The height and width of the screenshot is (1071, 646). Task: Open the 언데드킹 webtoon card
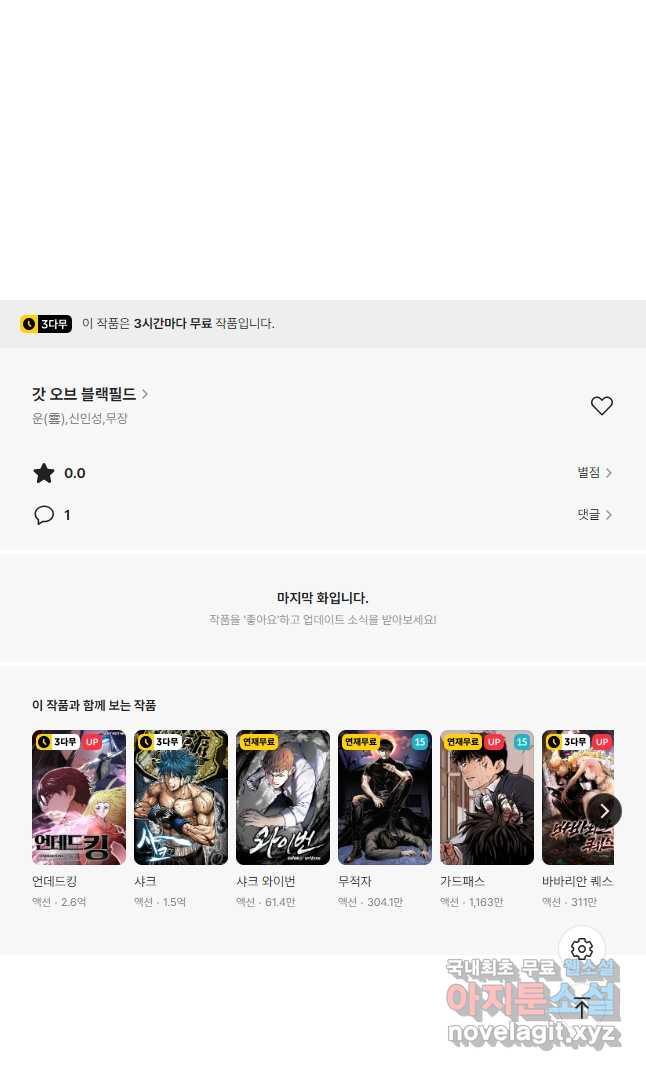tap(79, 797)
